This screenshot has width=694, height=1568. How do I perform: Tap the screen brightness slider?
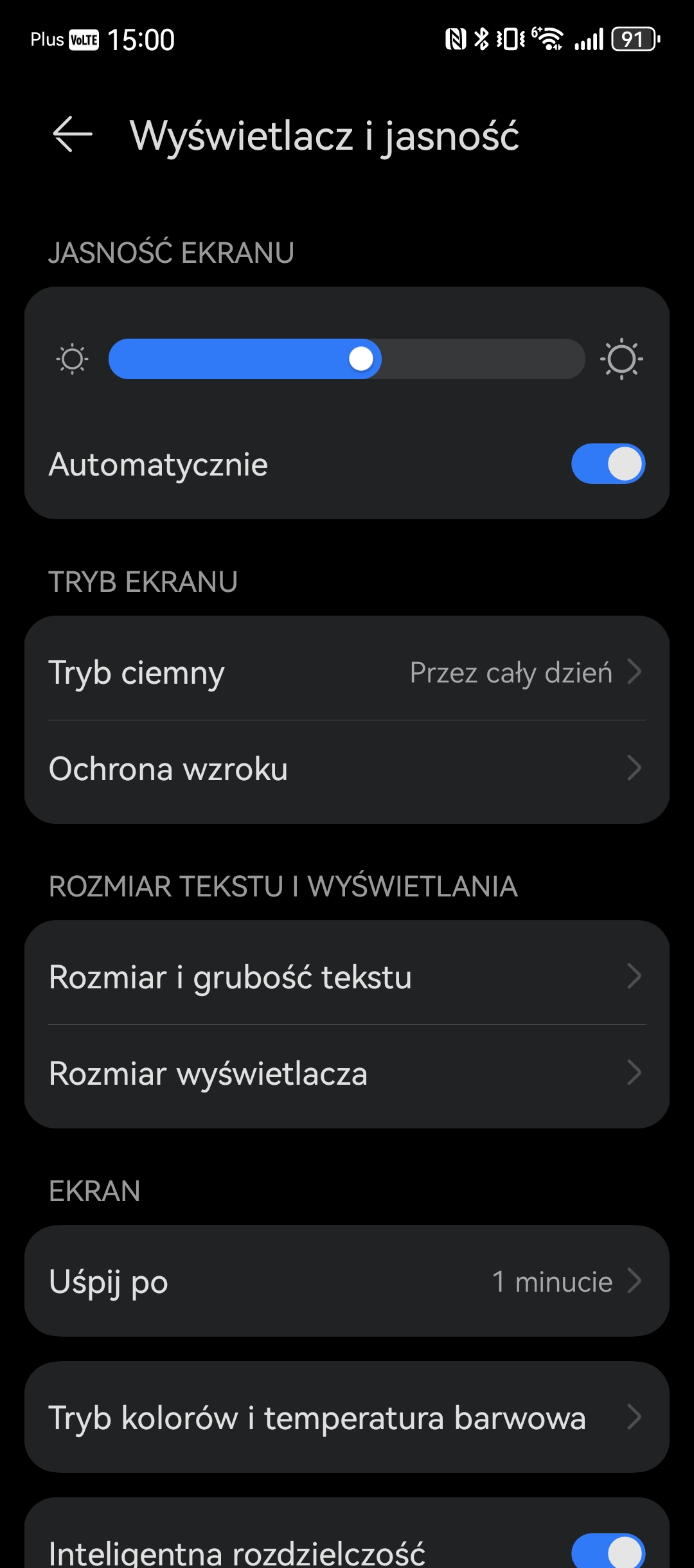(x=346, y=359)
